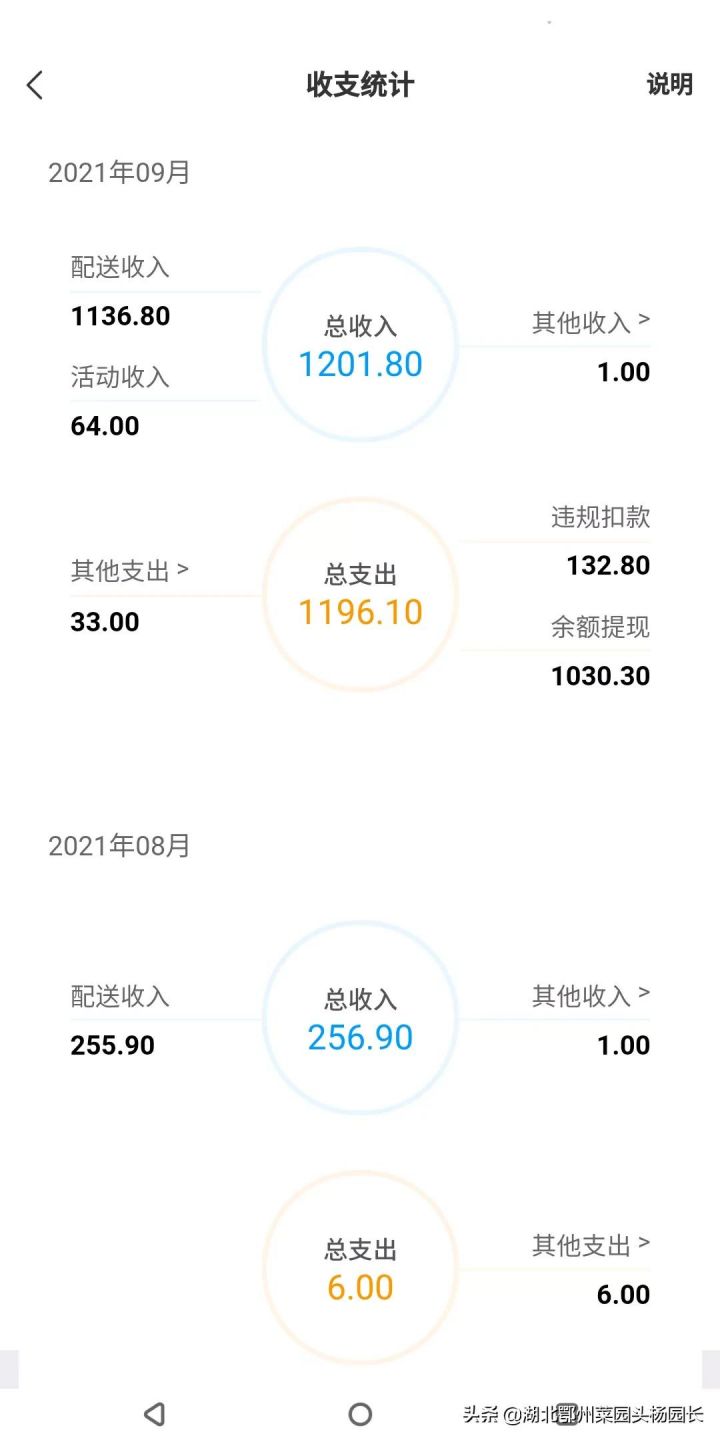Tap the August 总支出 circle showing 6.00
The height and width of the screenshot is (1440, 720).
pyautogui.click(x=360, y=1267)
